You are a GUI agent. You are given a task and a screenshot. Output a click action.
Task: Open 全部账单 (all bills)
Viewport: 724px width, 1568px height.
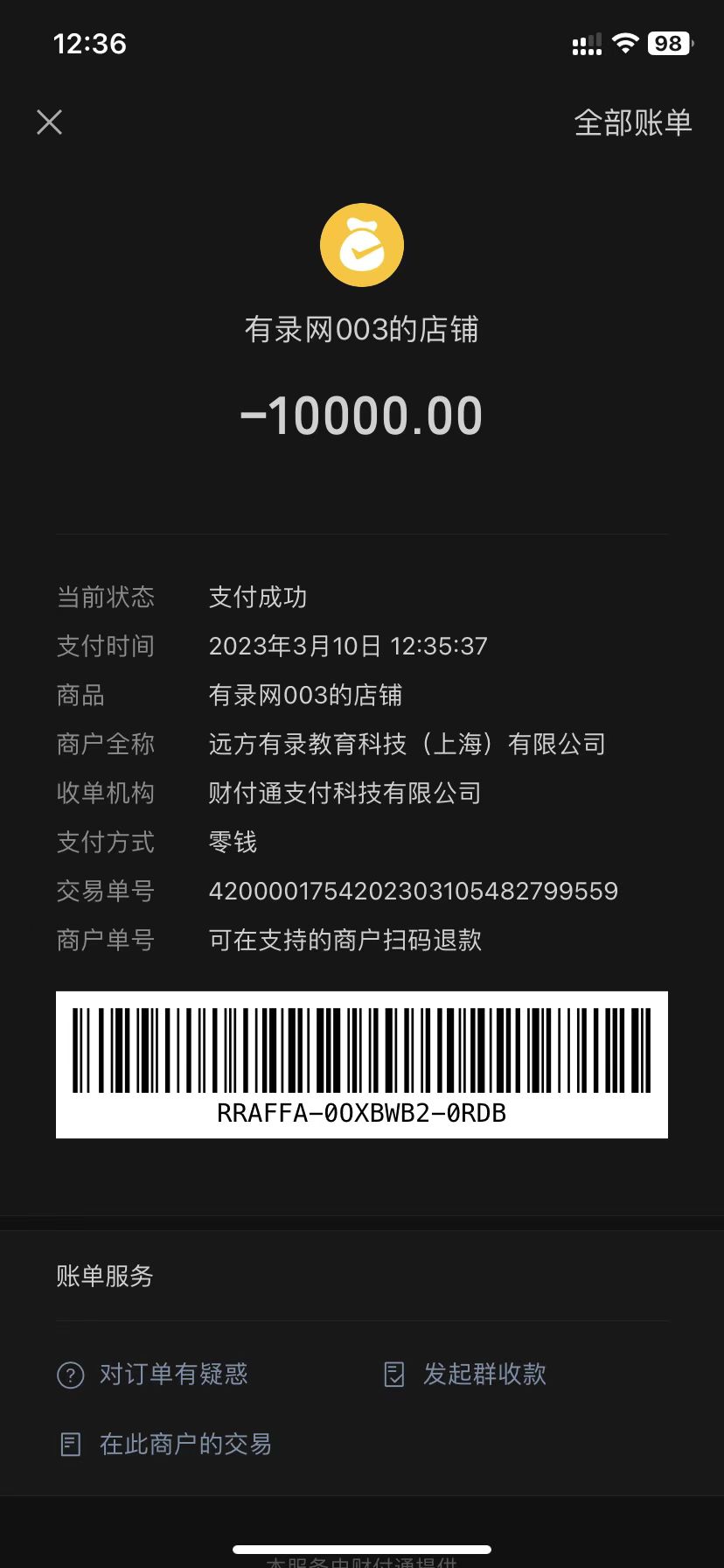click(x=632, y=122)
